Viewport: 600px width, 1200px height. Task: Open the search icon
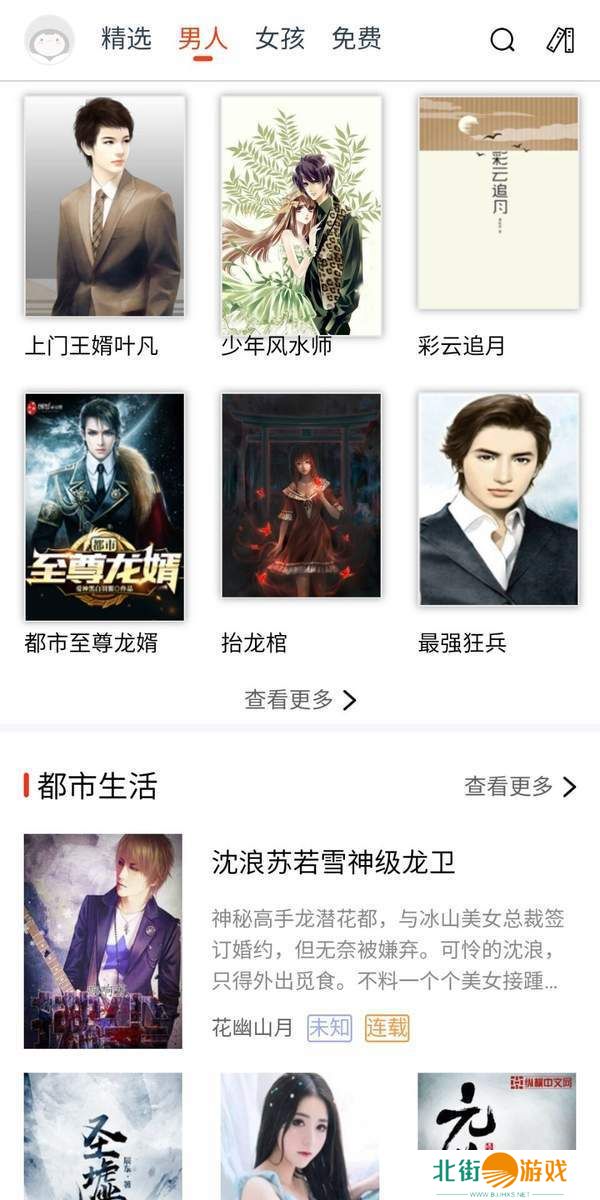coord(502,40)
